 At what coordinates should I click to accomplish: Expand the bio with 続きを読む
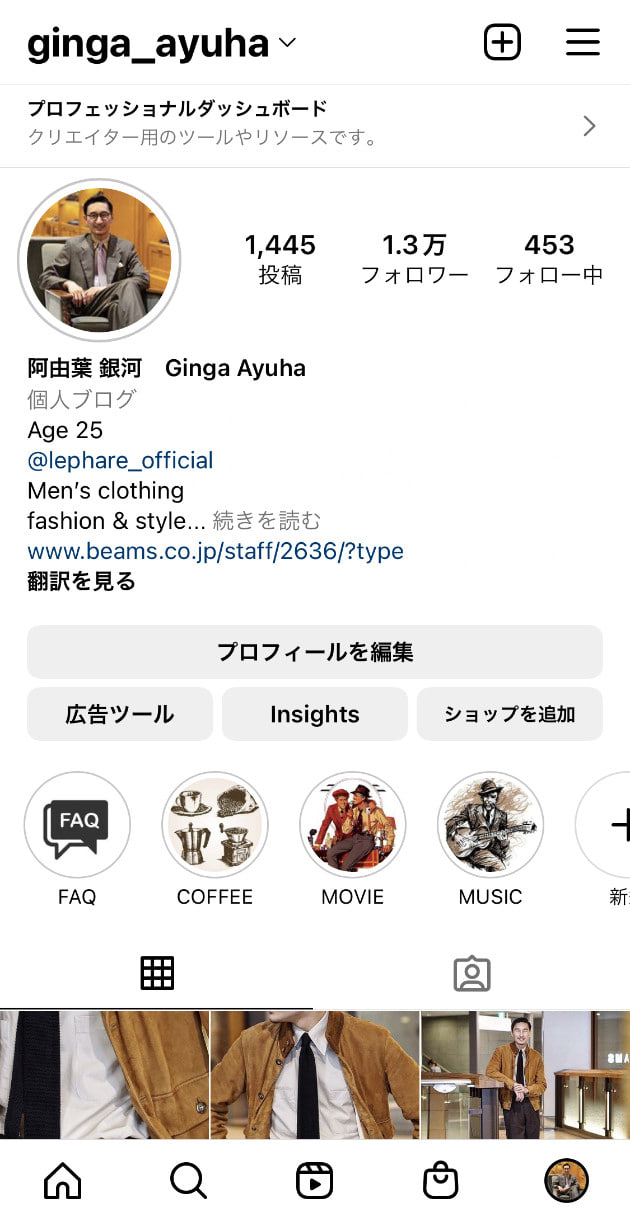[x=267, y=521]
